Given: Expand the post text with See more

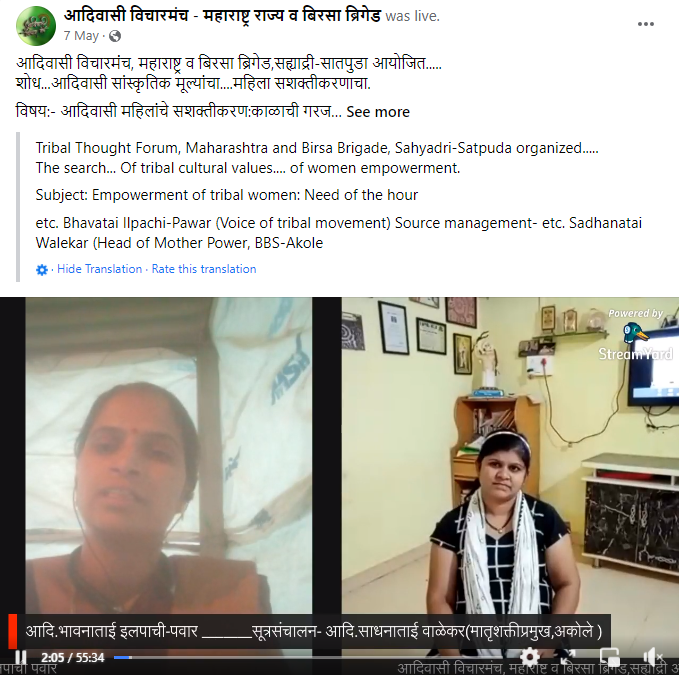Looking at the screenshot, I should coord(378,112).
